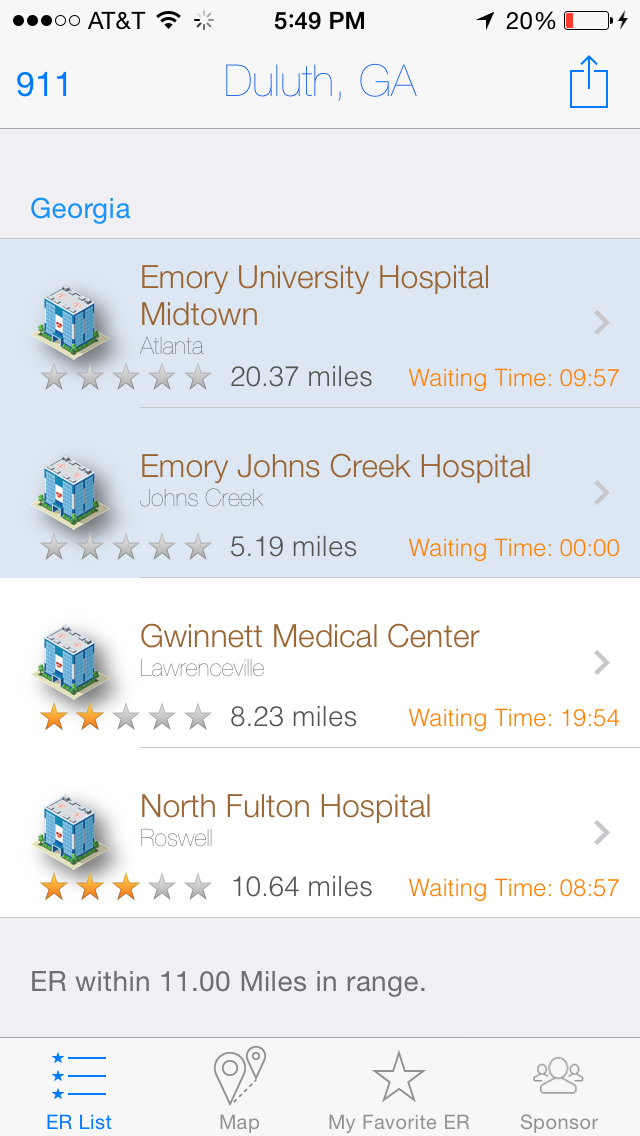Share via the top-right share icon

(x=589, y=82)
